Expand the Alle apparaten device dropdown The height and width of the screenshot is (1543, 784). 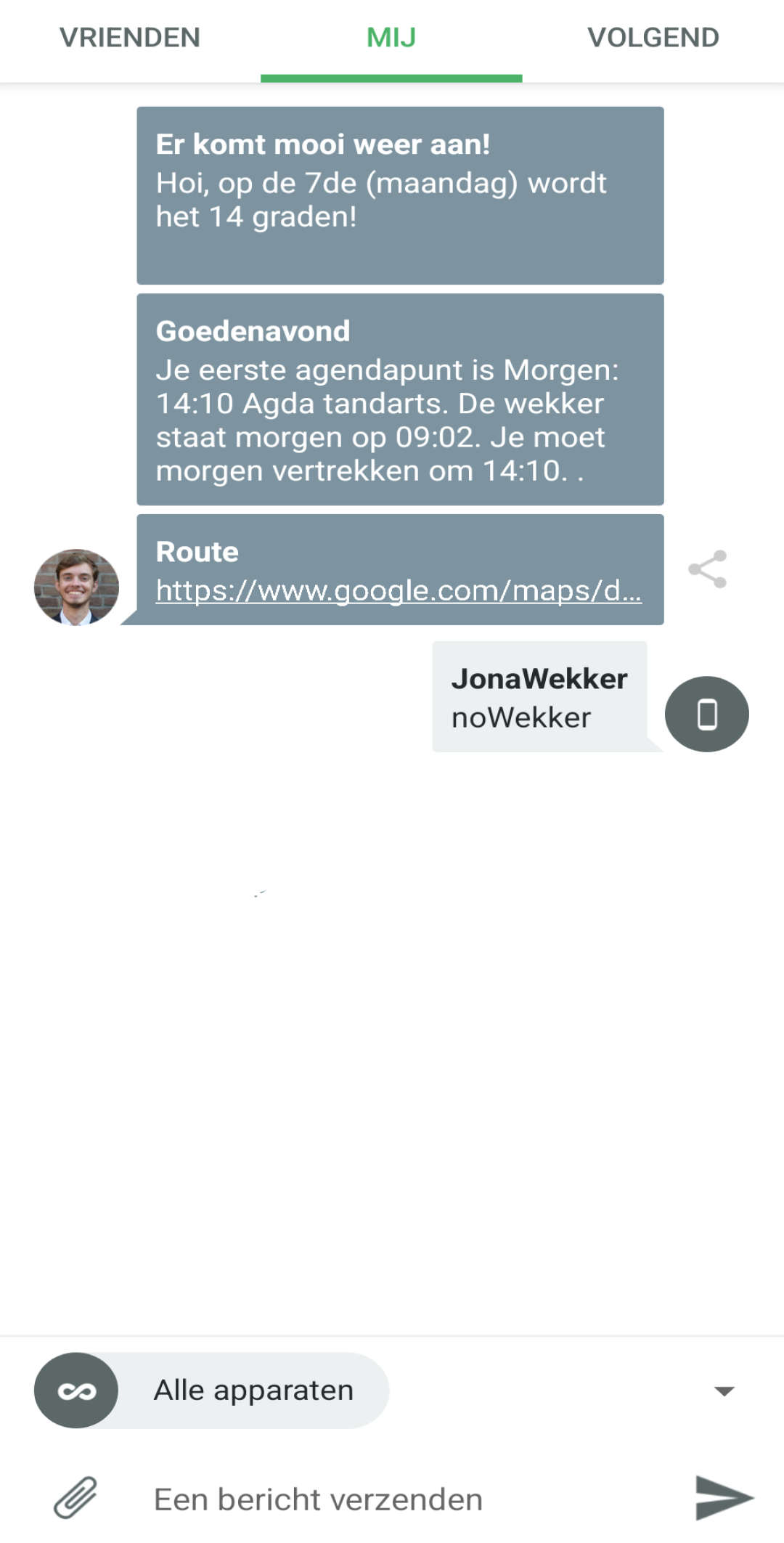[724, 1391]
